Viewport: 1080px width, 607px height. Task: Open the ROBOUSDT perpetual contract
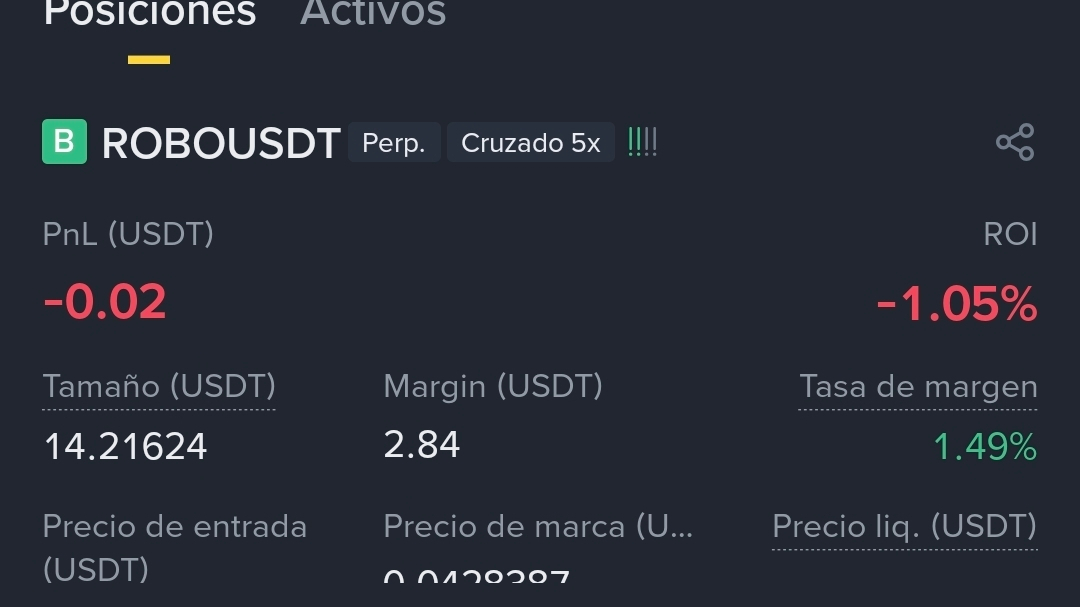tap(221, 144)
